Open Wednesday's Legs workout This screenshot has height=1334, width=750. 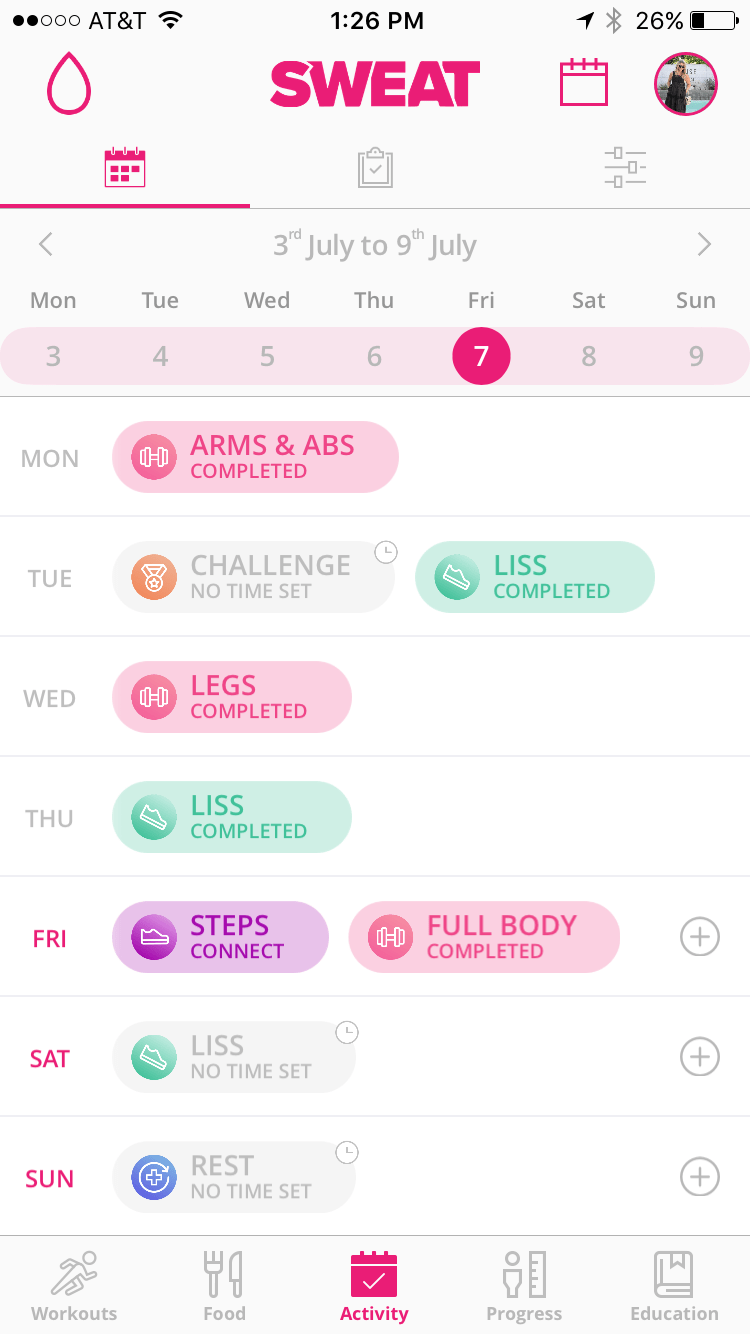point(232,697)
